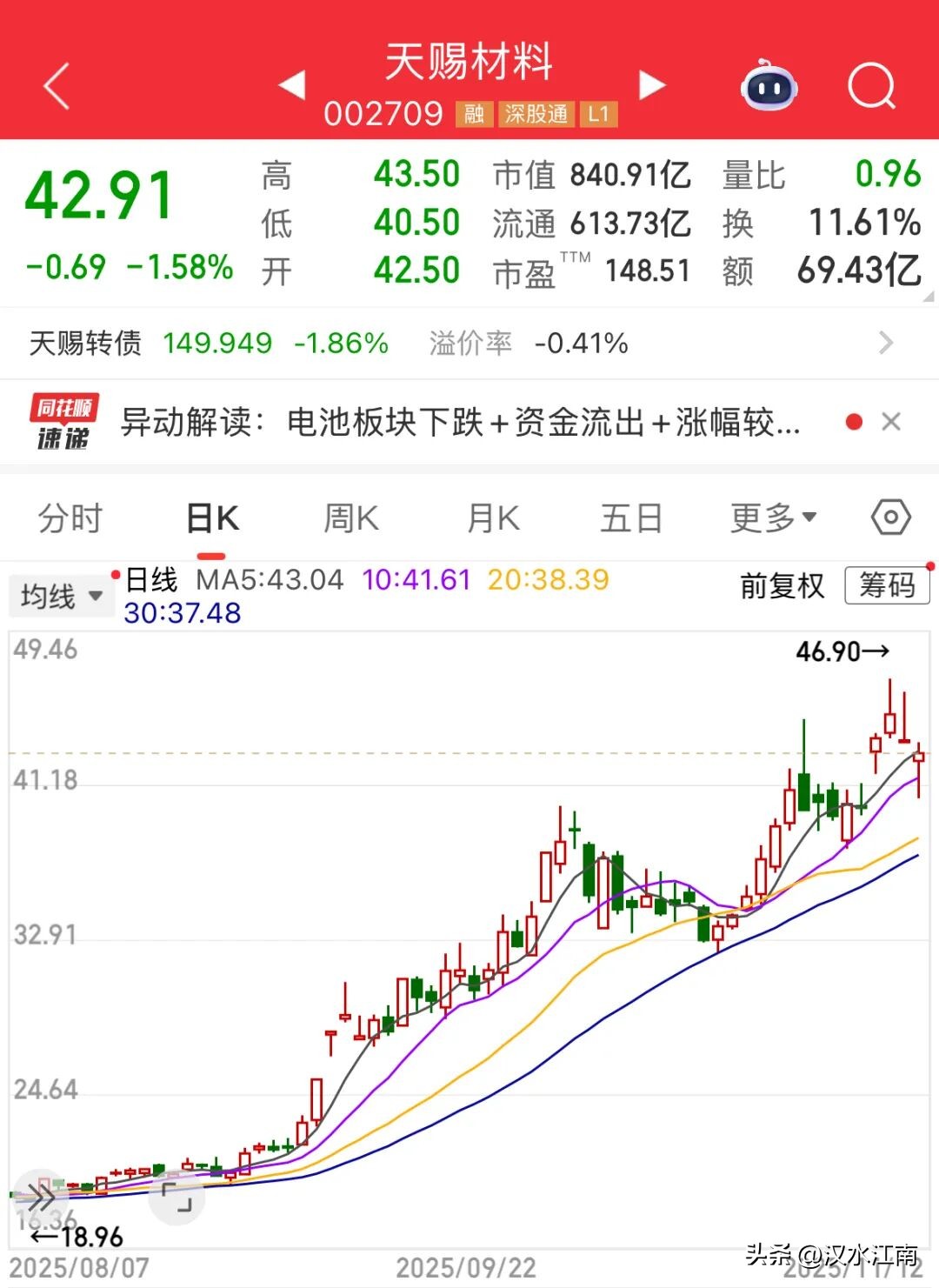Change the 前复权 adjustment option
939x1288 pixels.
782,585
